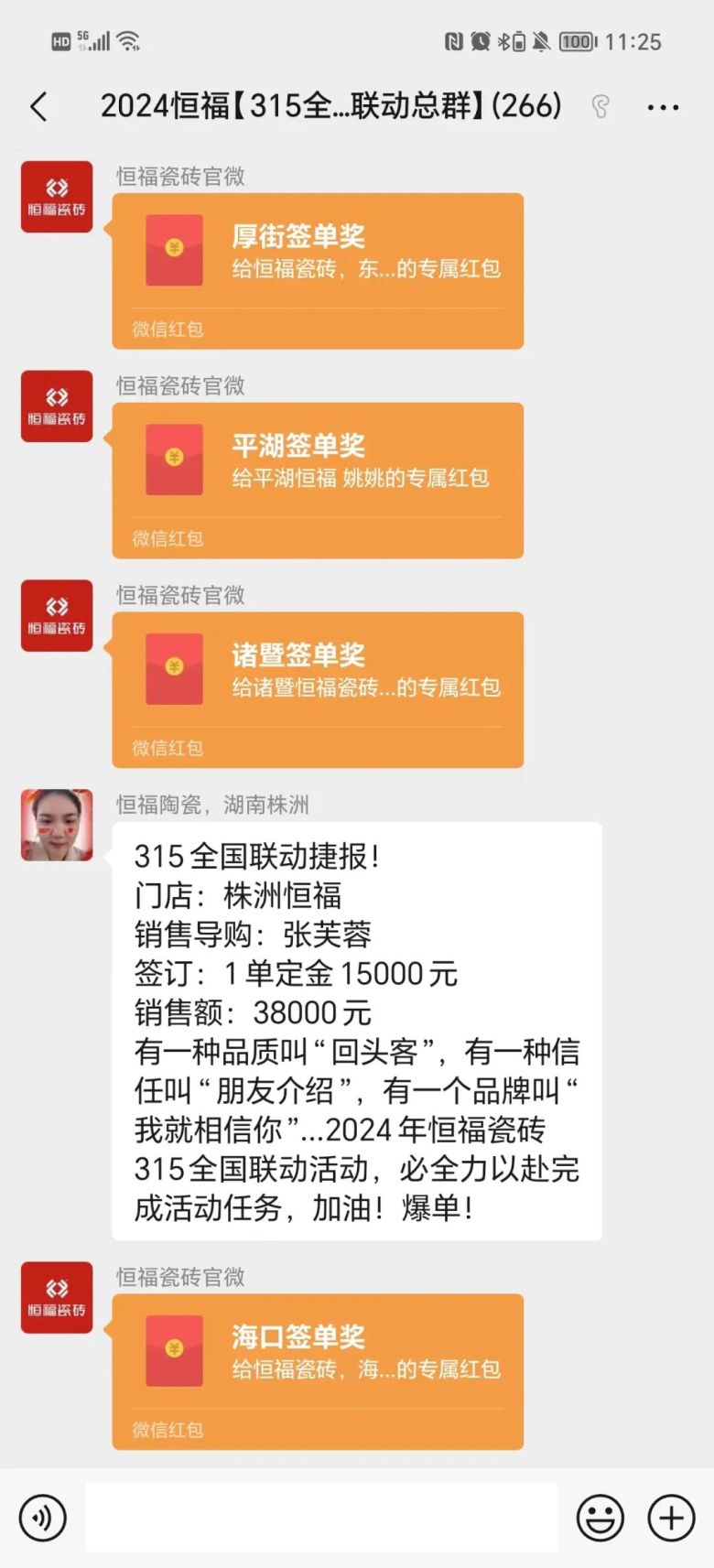Open the emoji sticker panel
The image size is (714, 1568).
pos(600,1518)
